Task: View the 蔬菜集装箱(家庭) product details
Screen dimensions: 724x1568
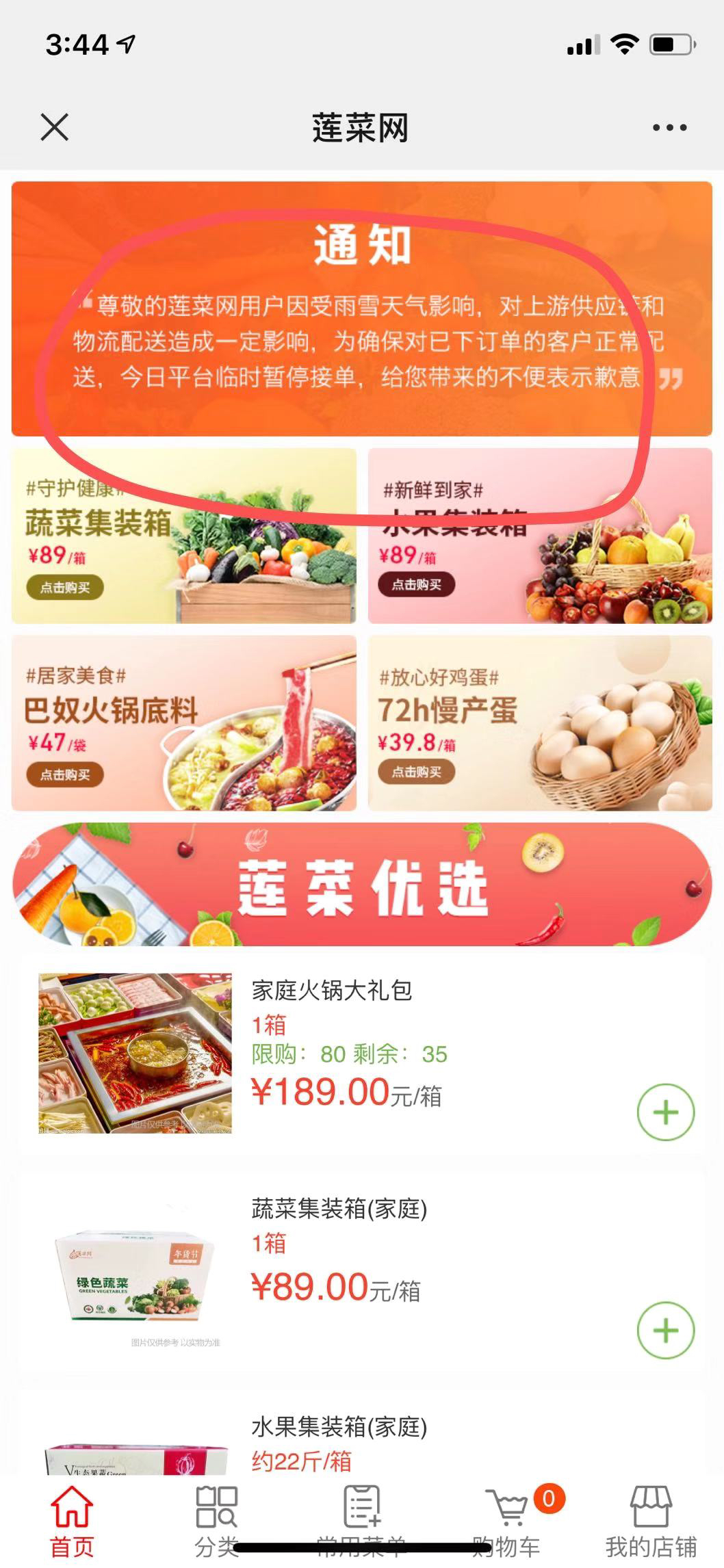Action: tap(339, 1209)
